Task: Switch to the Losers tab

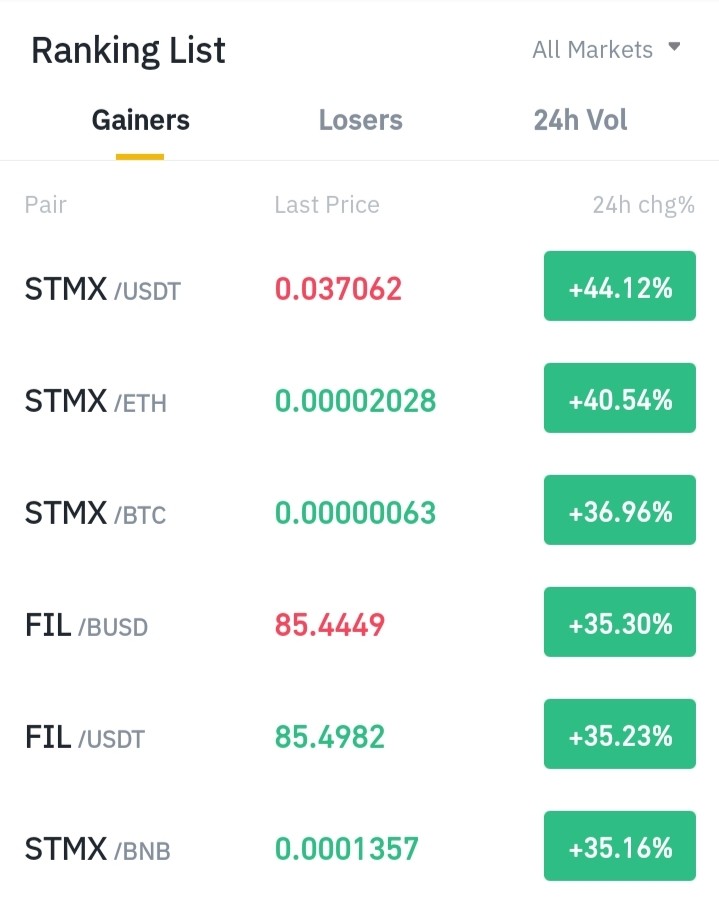Action: 361,120
